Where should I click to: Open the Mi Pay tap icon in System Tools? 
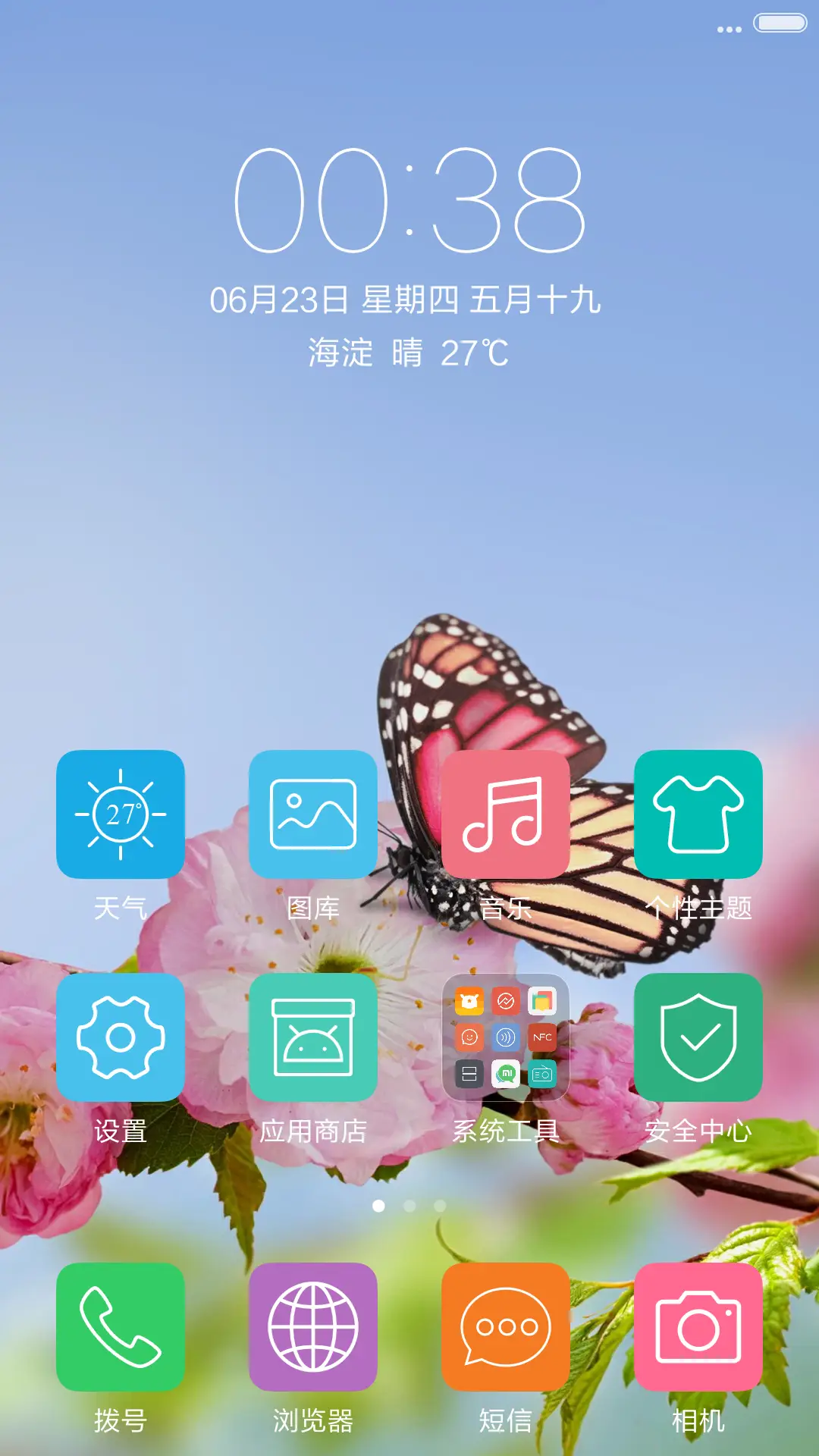[x=505, y=1037]
